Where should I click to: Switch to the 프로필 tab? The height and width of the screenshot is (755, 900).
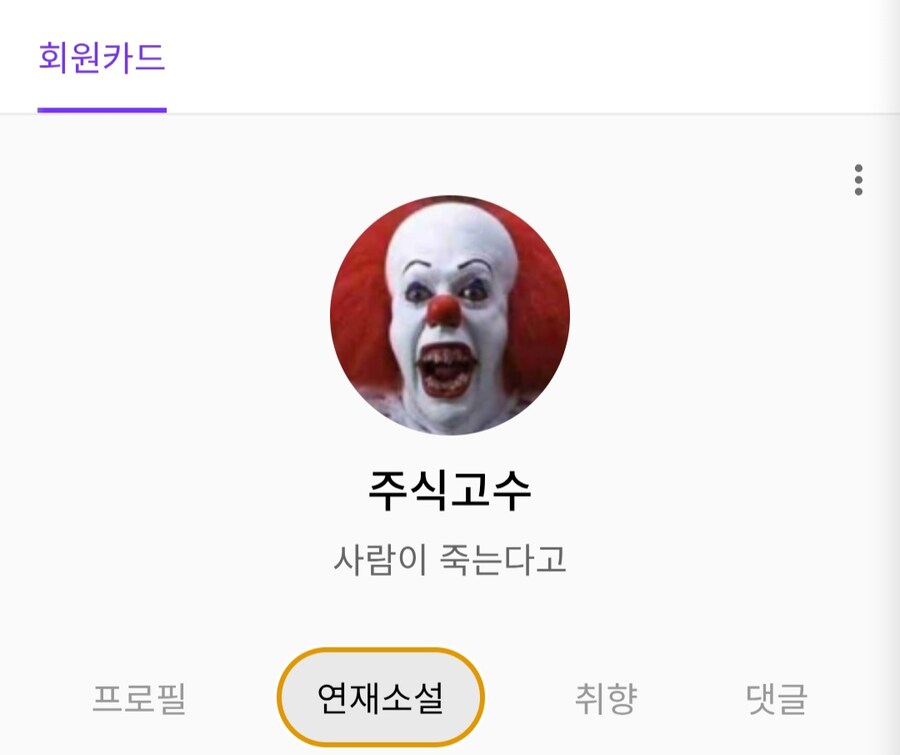(x=140, y=698)
